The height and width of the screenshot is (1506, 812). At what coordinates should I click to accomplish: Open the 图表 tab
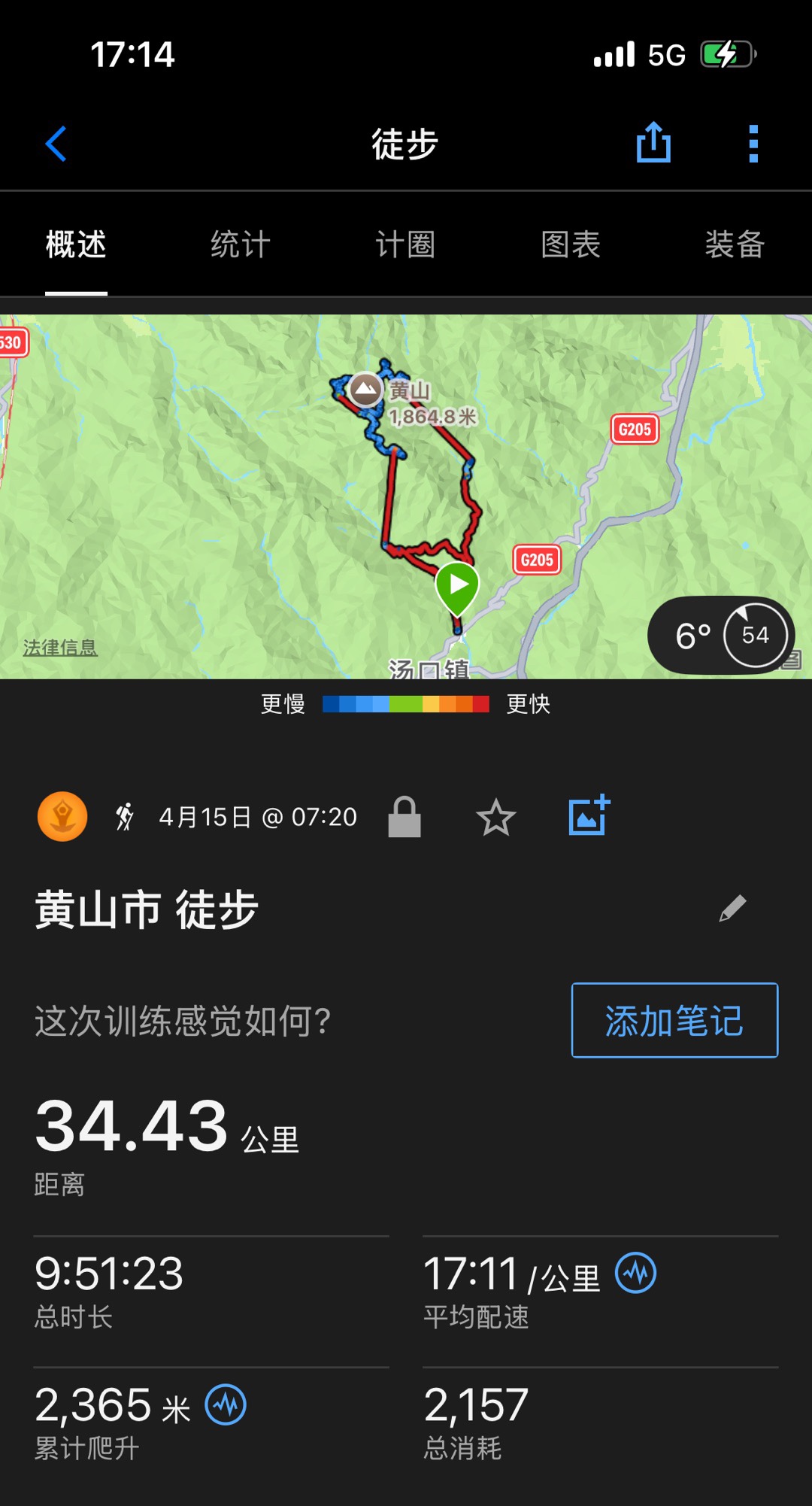[571, 244]
